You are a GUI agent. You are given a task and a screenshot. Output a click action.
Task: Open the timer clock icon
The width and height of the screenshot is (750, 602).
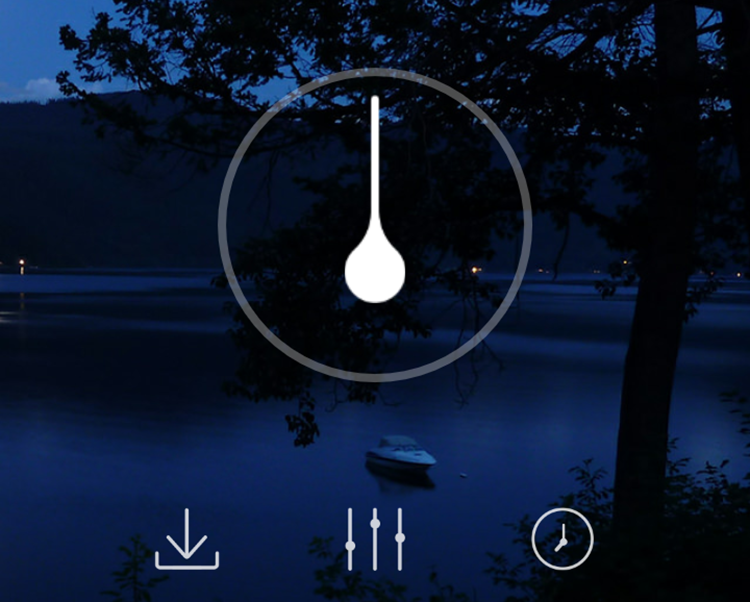pyautogui.click(x=562, y=539)
